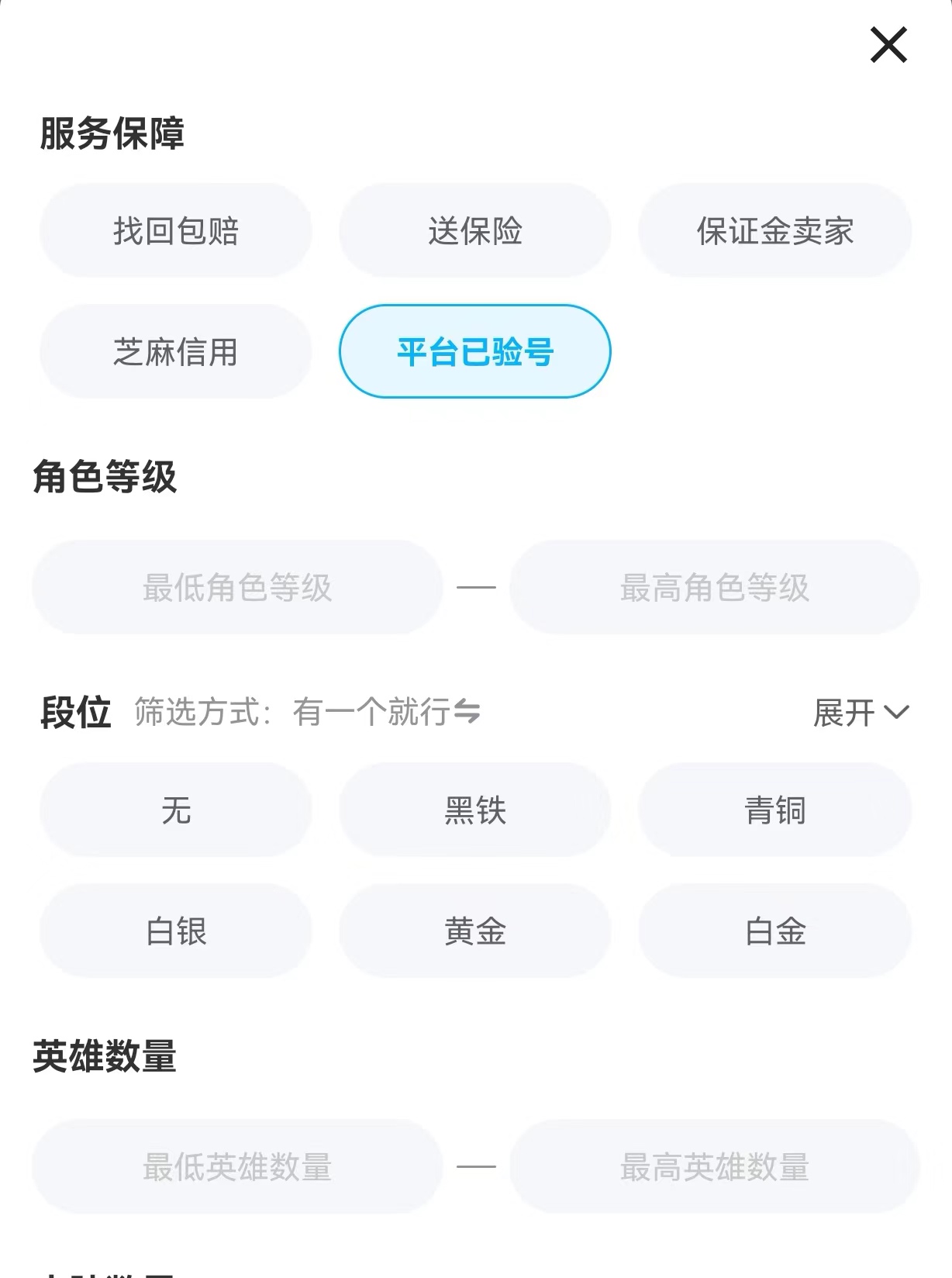The height and width of the screenshot is (1278, 952).
Task: Deselect the 平台已验号 chip
Action: pos(475,352)
